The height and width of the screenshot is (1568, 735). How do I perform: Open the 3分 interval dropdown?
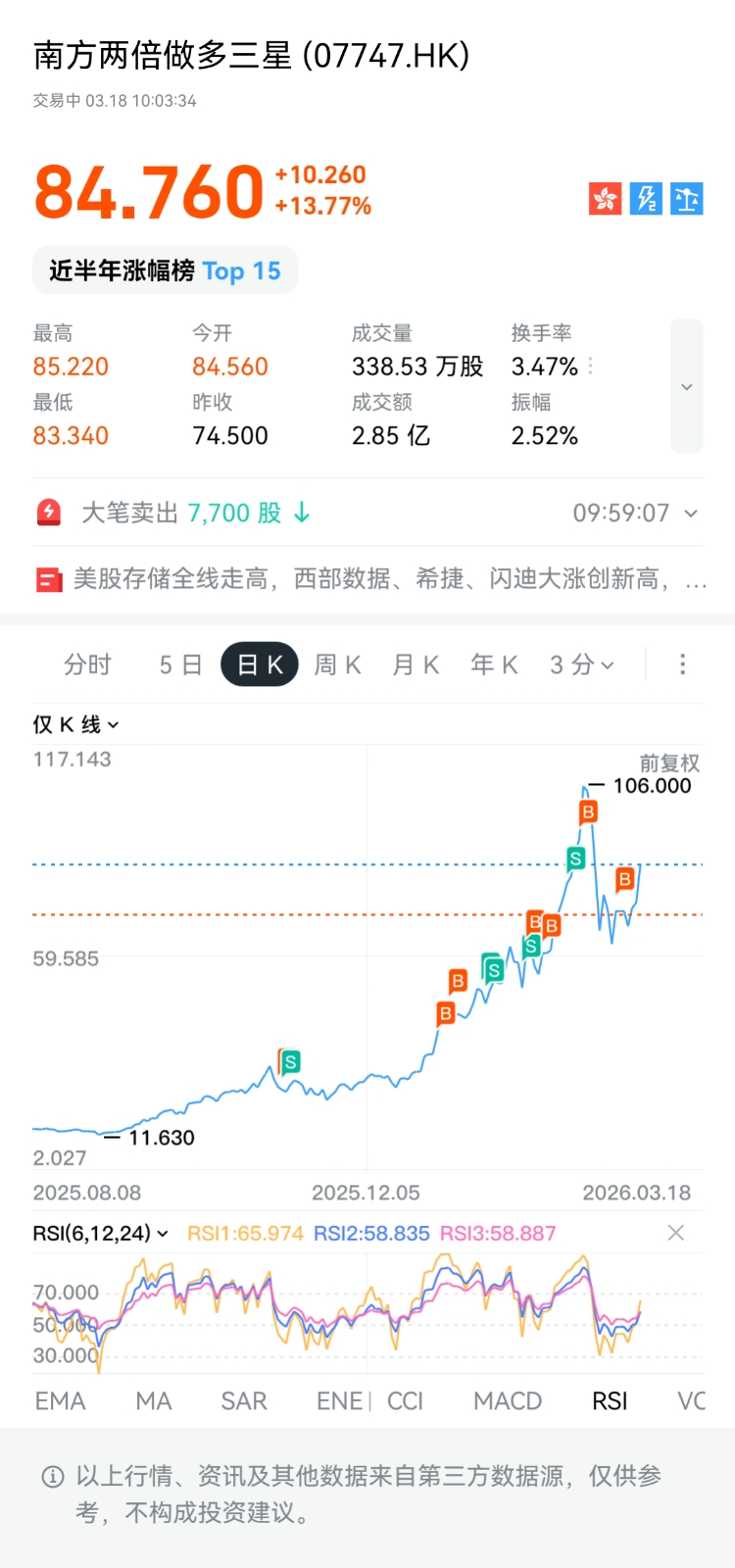[x=581, y=665]
